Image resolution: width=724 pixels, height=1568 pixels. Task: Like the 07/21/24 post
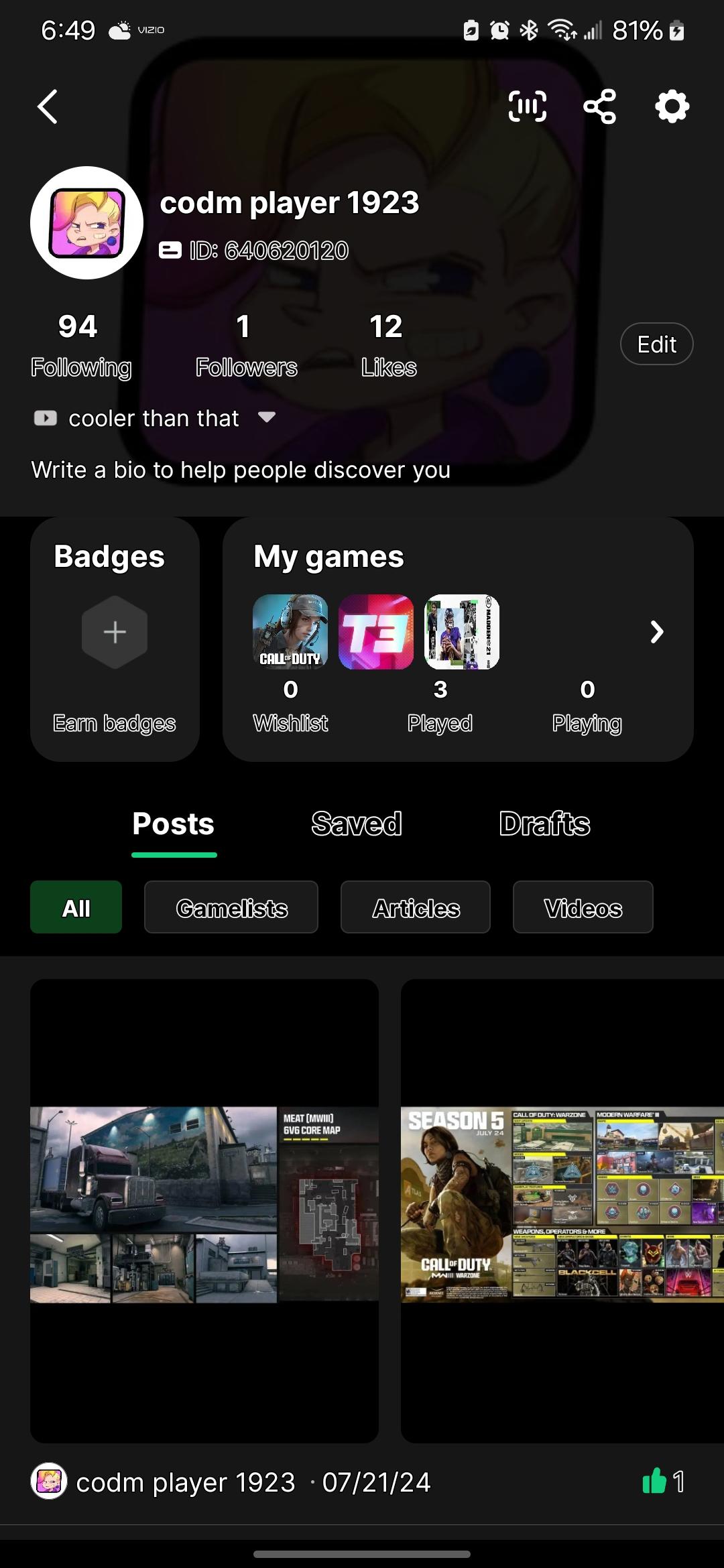[x=654, y=1482]
